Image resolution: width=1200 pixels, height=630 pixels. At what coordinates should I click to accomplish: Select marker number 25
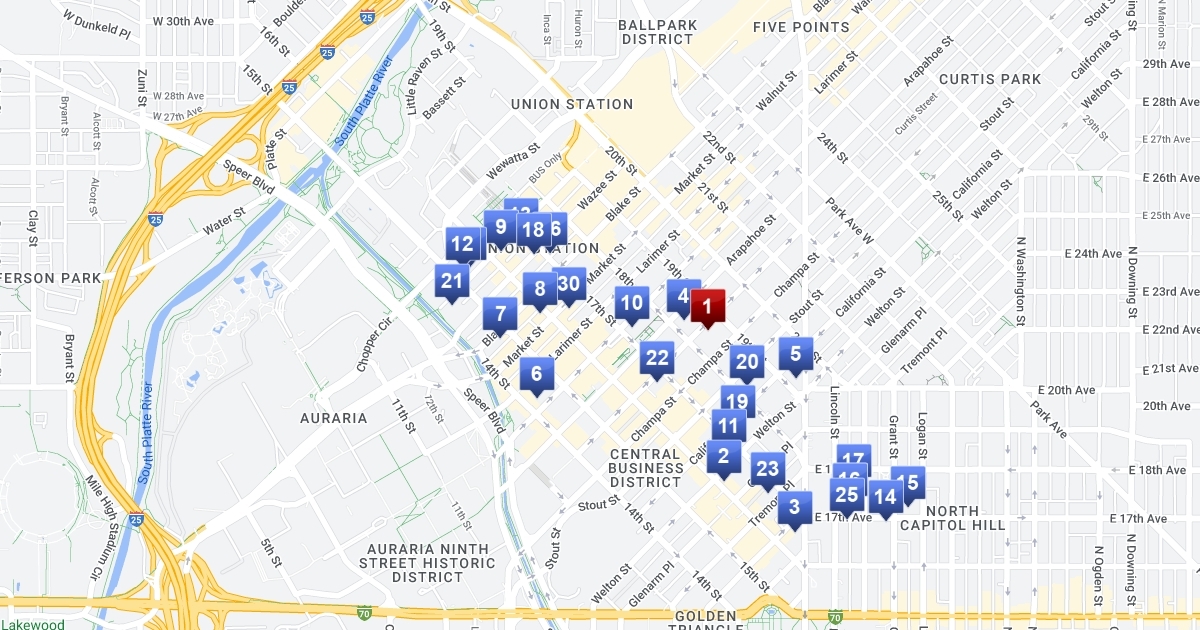(846, 494)
